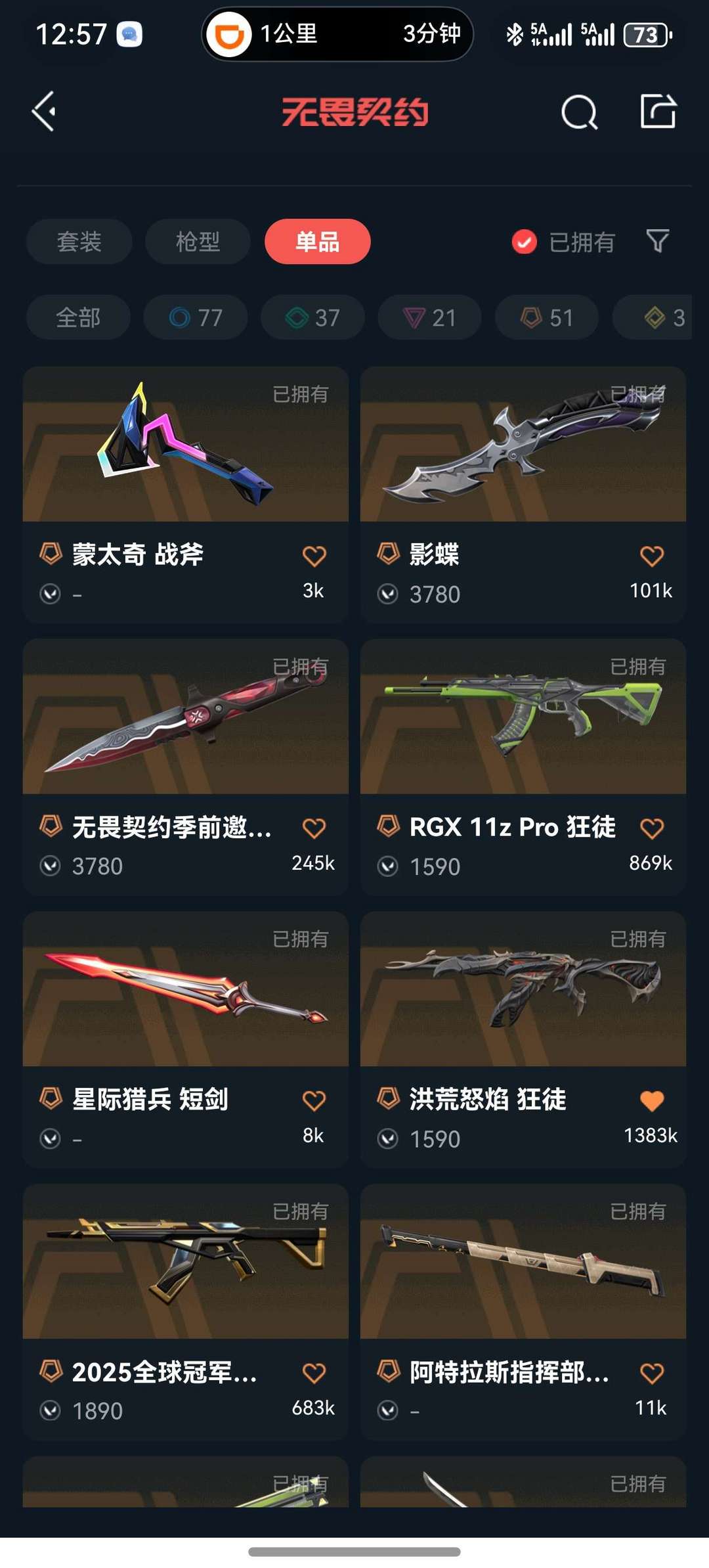Screen dimensions: 709x1568
Task: Open the 阿特拉斯指挥部 skin card
Action: [x=523, y=1312]
